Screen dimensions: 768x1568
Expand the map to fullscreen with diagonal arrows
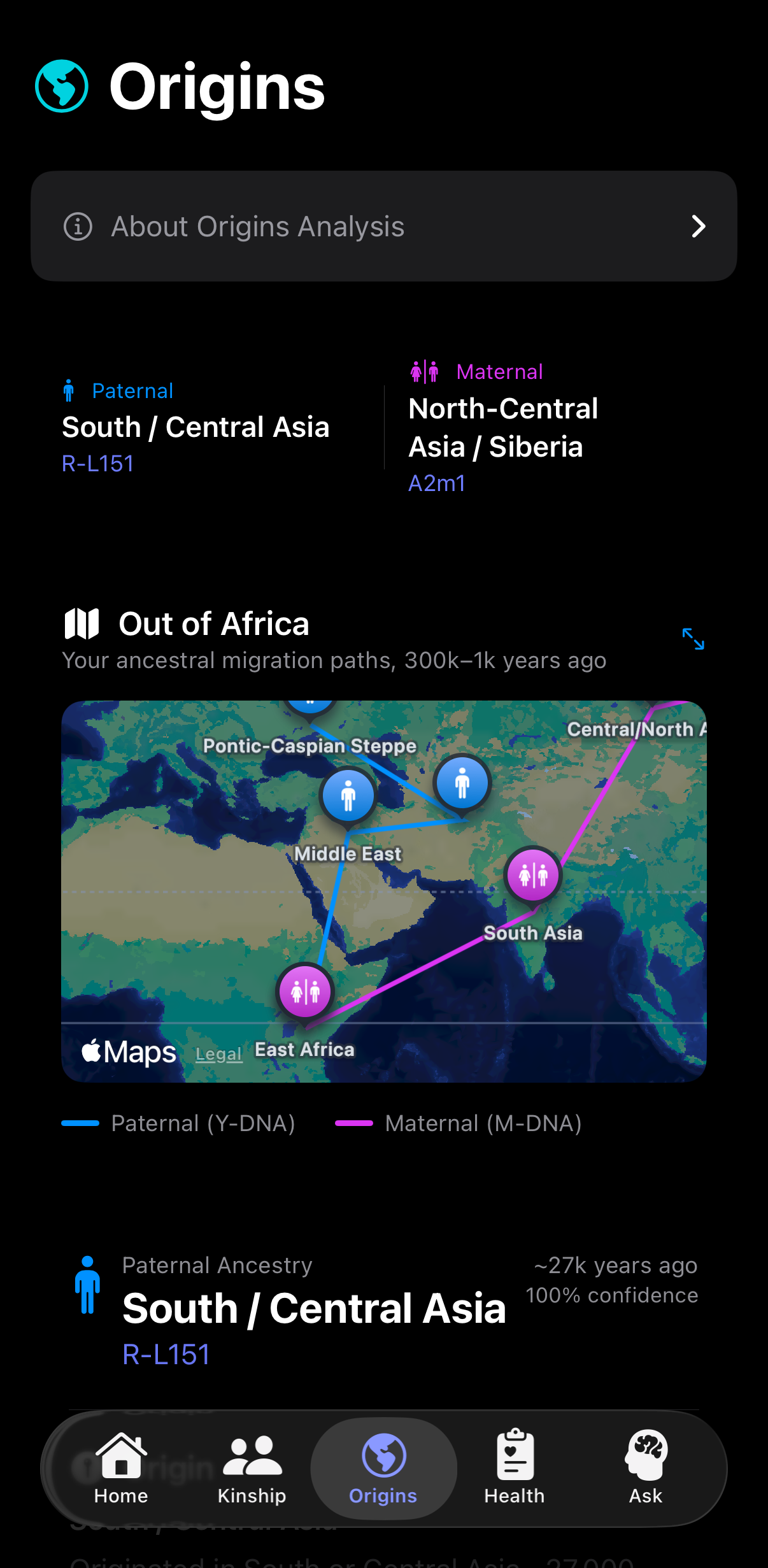pos(693,639)
